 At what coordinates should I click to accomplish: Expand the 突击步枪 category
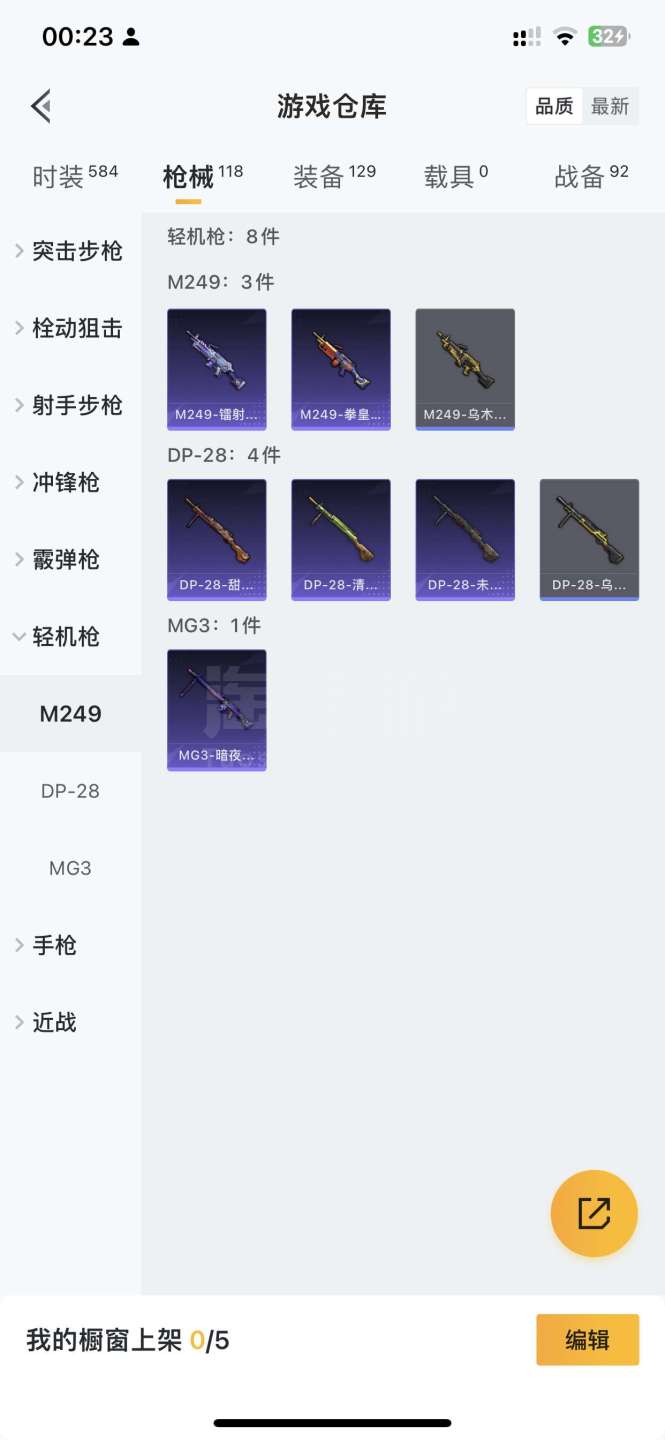(70, 251)
